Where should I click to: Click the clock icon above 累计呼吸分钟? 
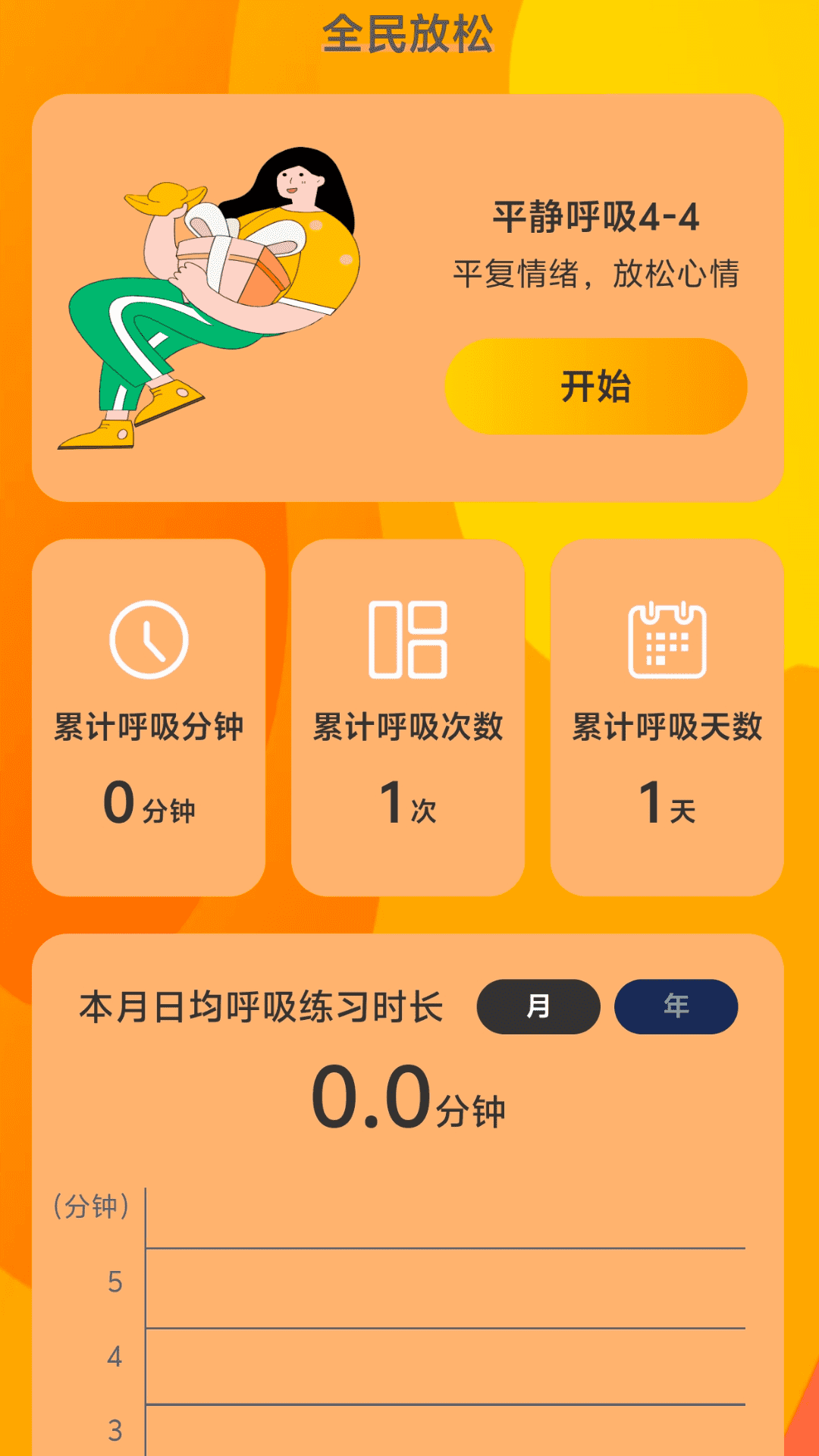[149, 637]
